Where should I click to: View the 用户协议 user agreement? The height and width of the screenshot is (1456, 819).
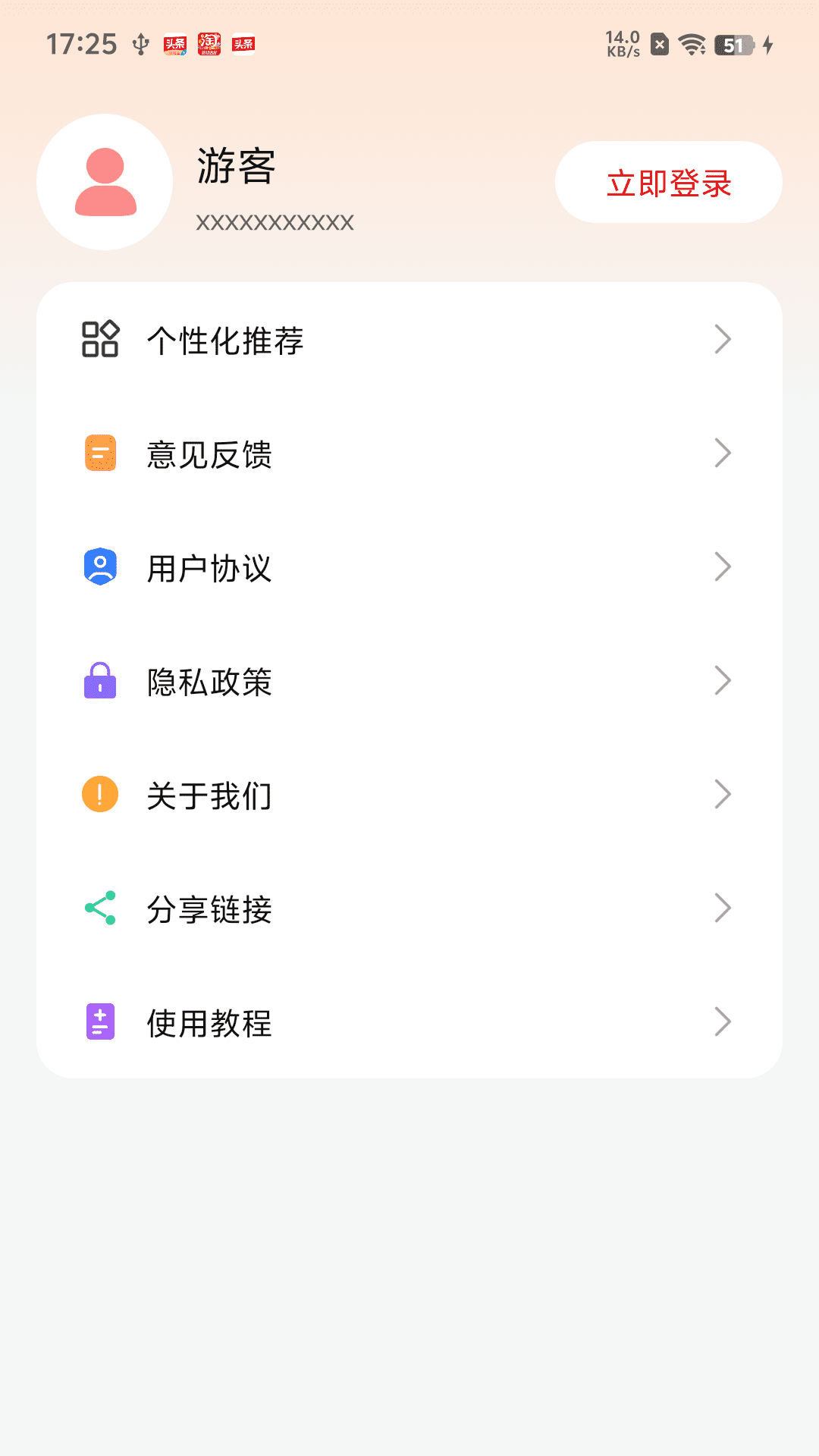[x=409, y=567]
